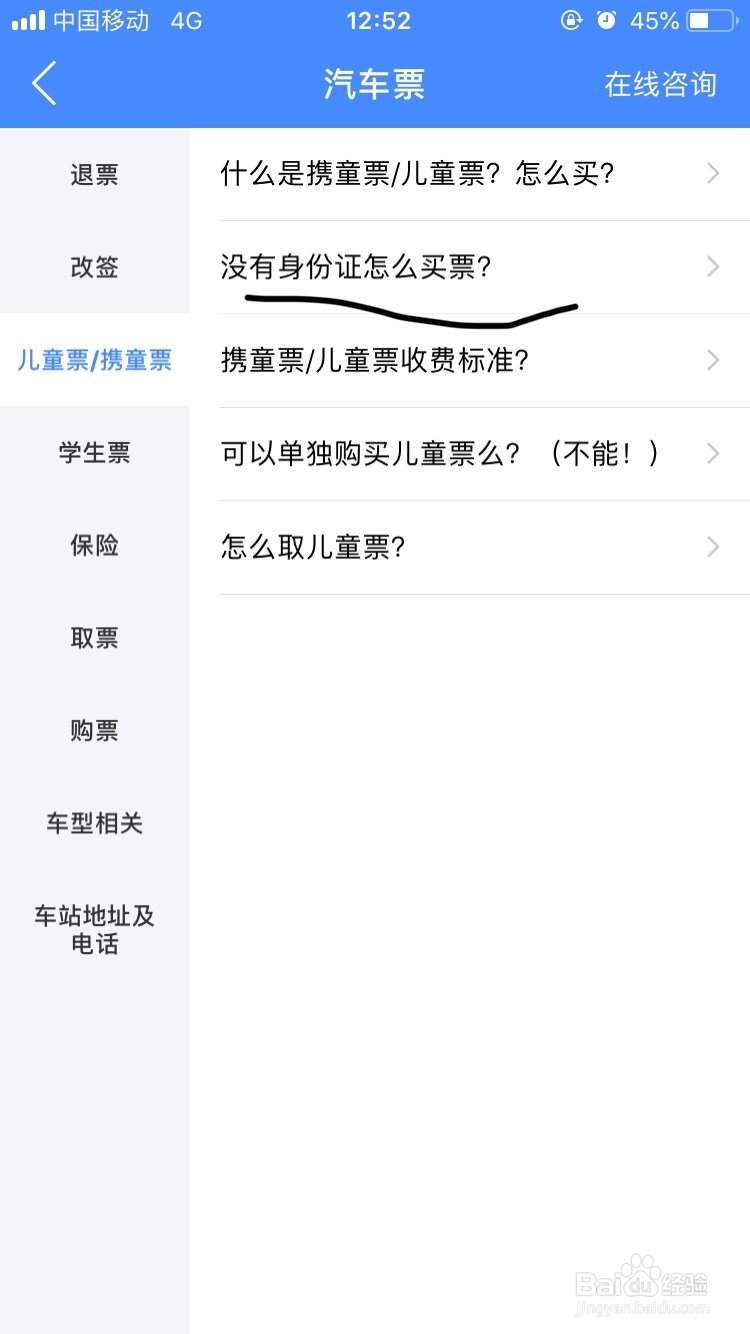The height and width of the screenshot is (1334, 750).
Task: Expand the 没有身份证怎么买票 question chevron
Action: pyautogui.click(x=712, y=267)
